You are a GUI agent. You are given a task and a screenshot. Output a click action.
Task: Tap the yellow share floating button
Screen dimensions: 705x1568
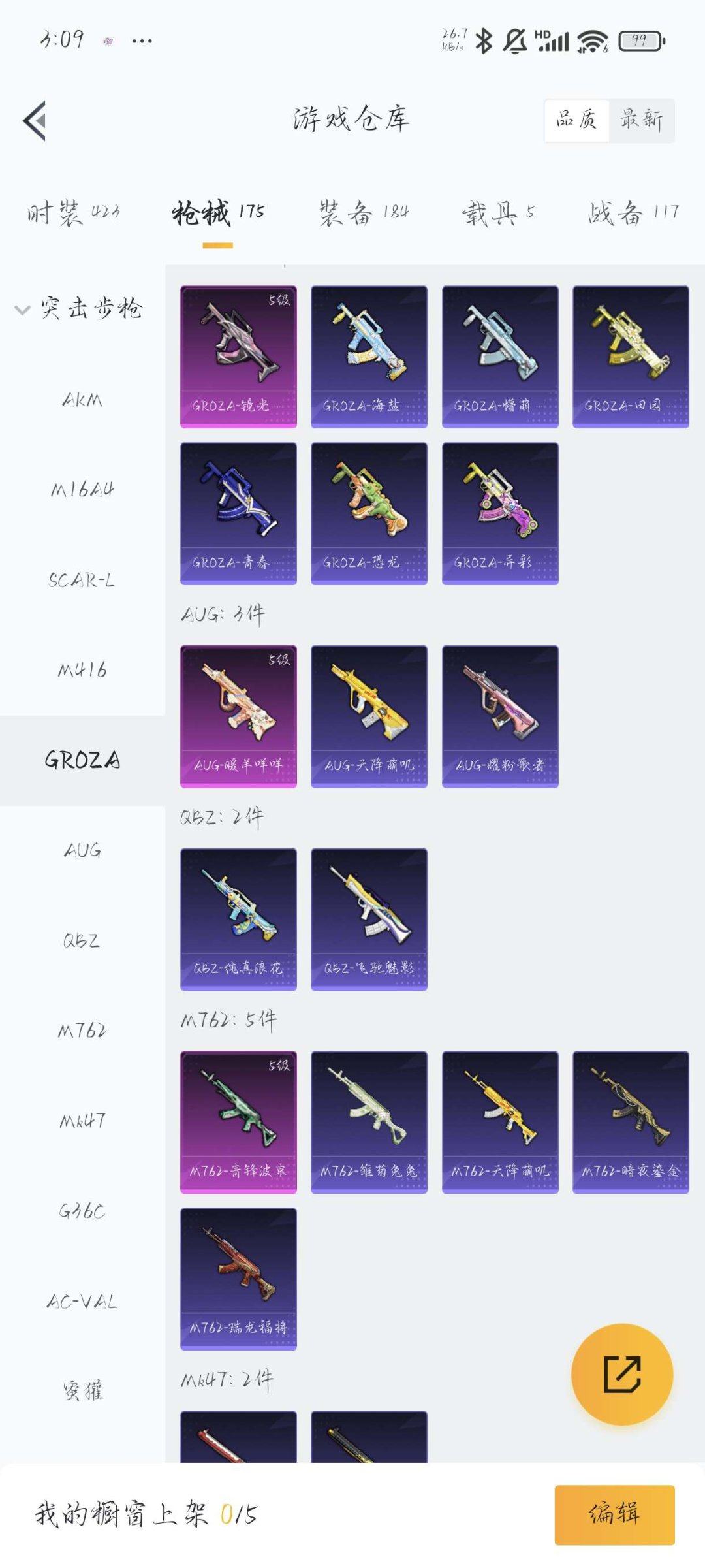click(x=621, y=1375)
